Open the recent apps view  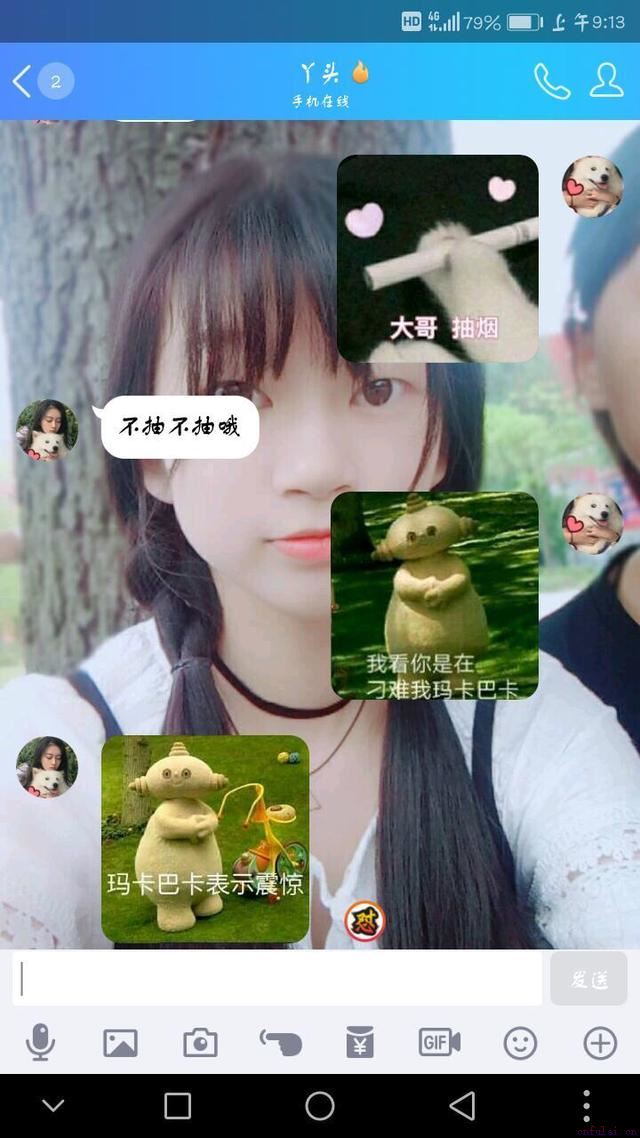click(x=177, y=1106)
